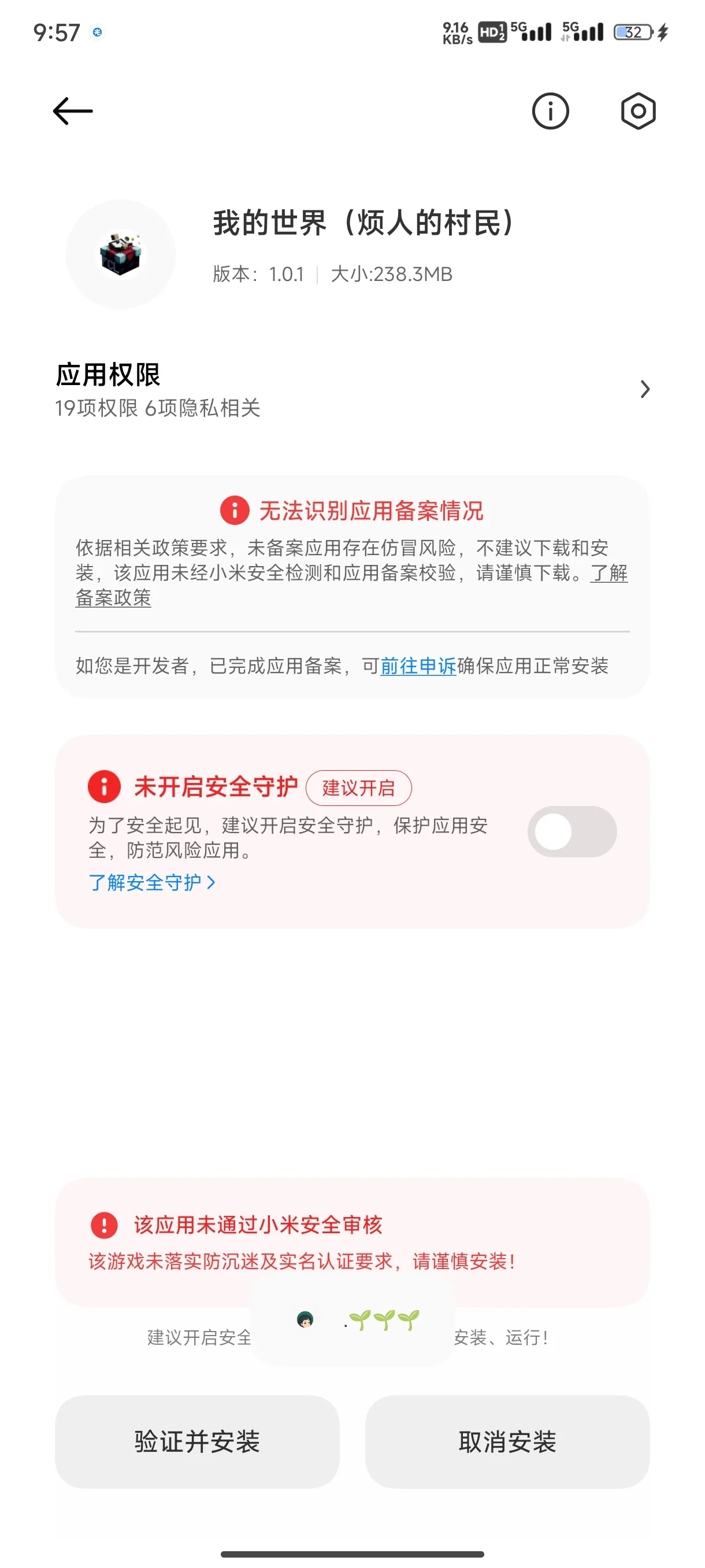Open the installer settings hexagon icon
The height and width of the screenshot is (1568, 705).
point(637,112)
